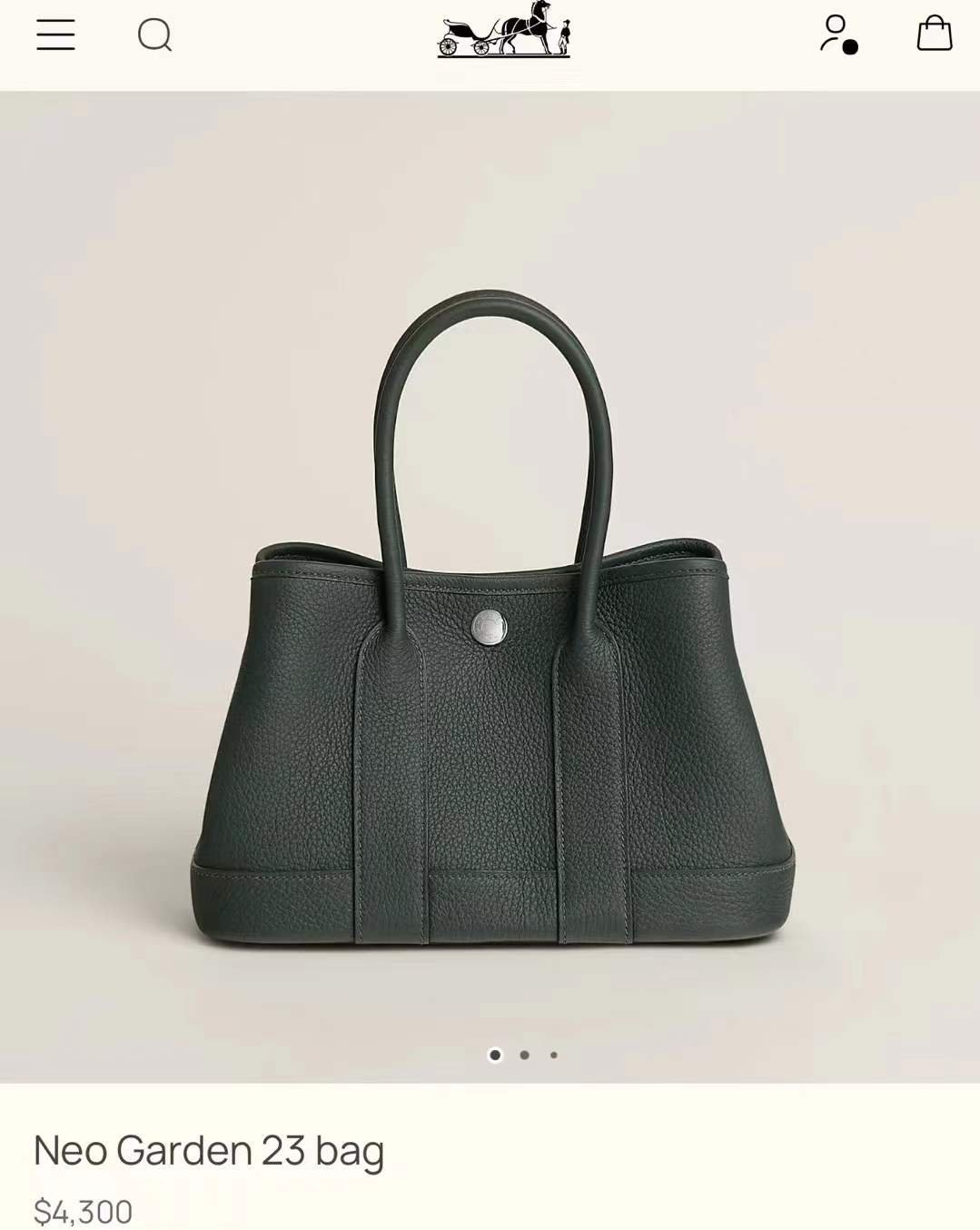Screen dimensions: 980x1230
Task: Open the account profile icon
Action: point(837,35)
